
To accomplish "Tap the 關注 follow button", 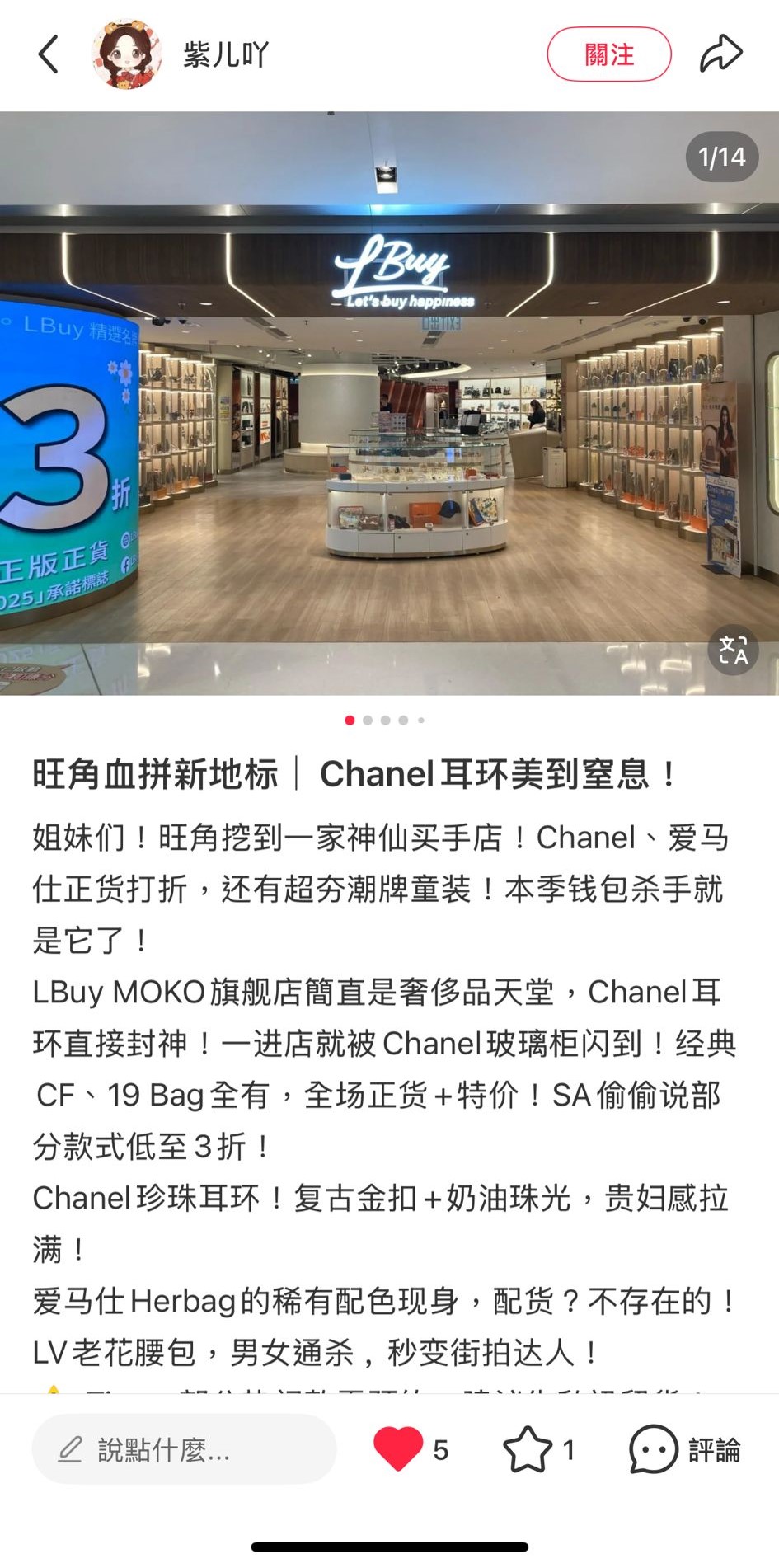I will pyautogui.click(x=608, y=54).
